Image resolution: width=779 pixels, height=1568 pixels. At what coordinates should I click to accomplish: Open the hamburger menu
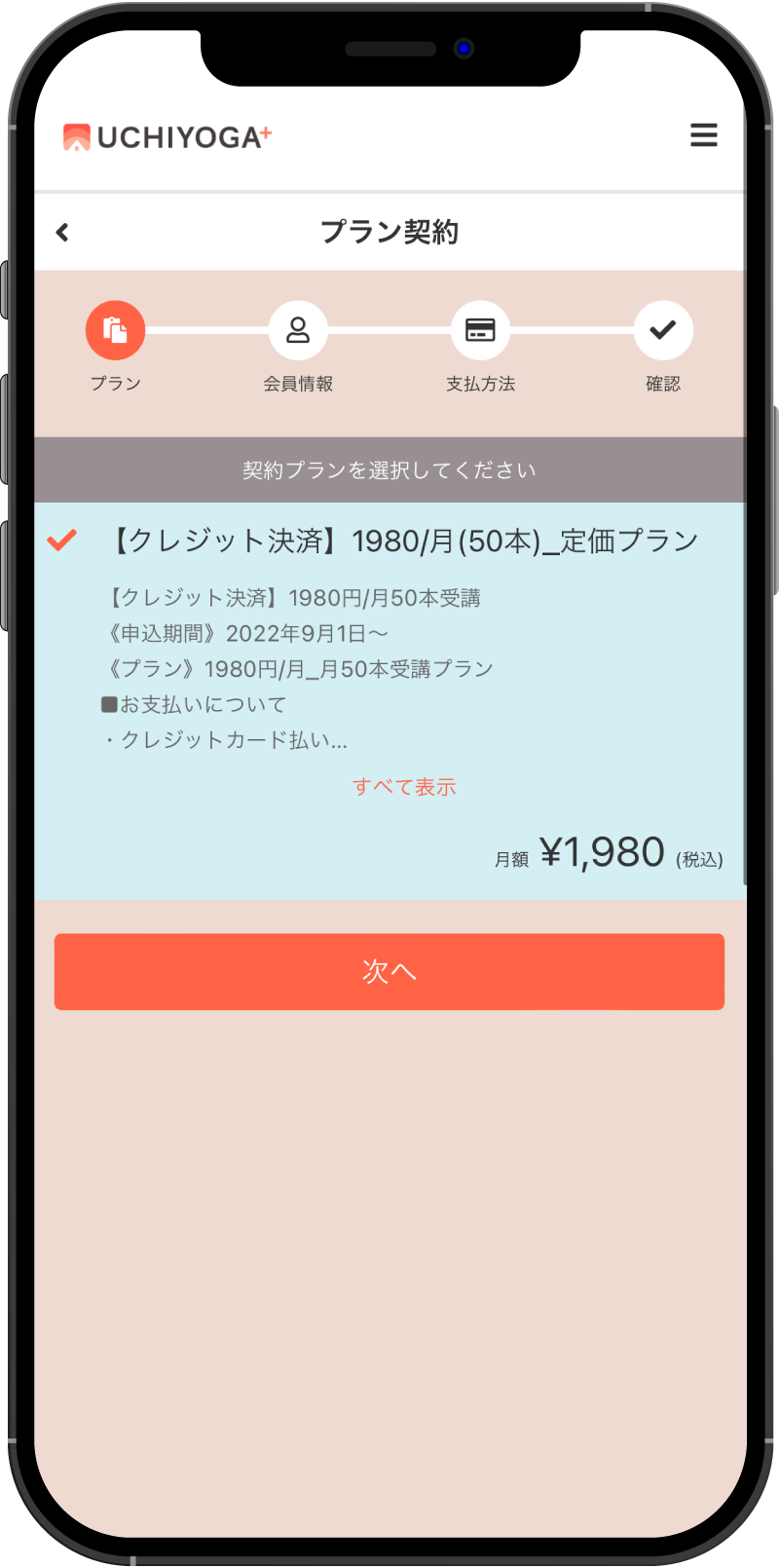(x=703, y=135)
